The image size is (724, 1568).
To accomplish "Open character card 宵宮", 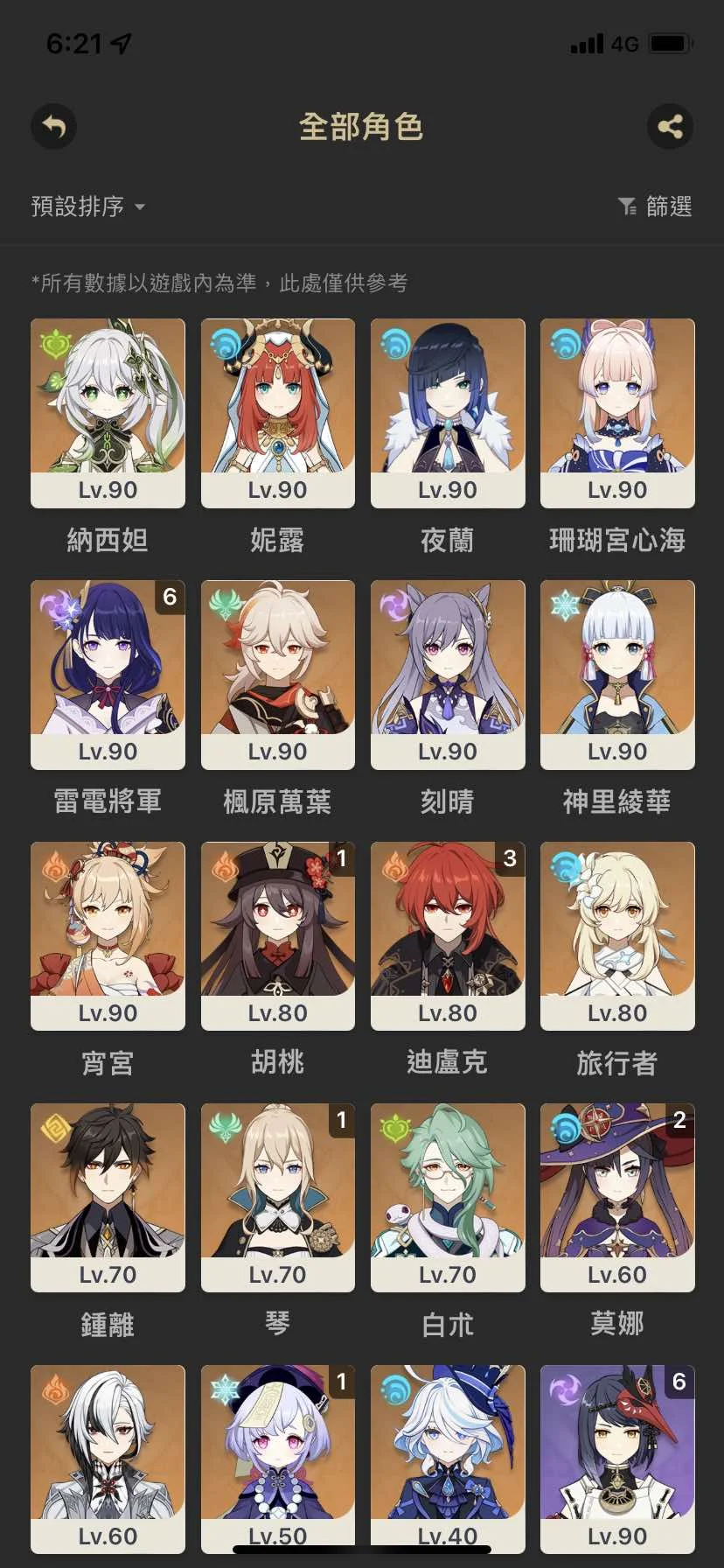I will tap(108, 935).
